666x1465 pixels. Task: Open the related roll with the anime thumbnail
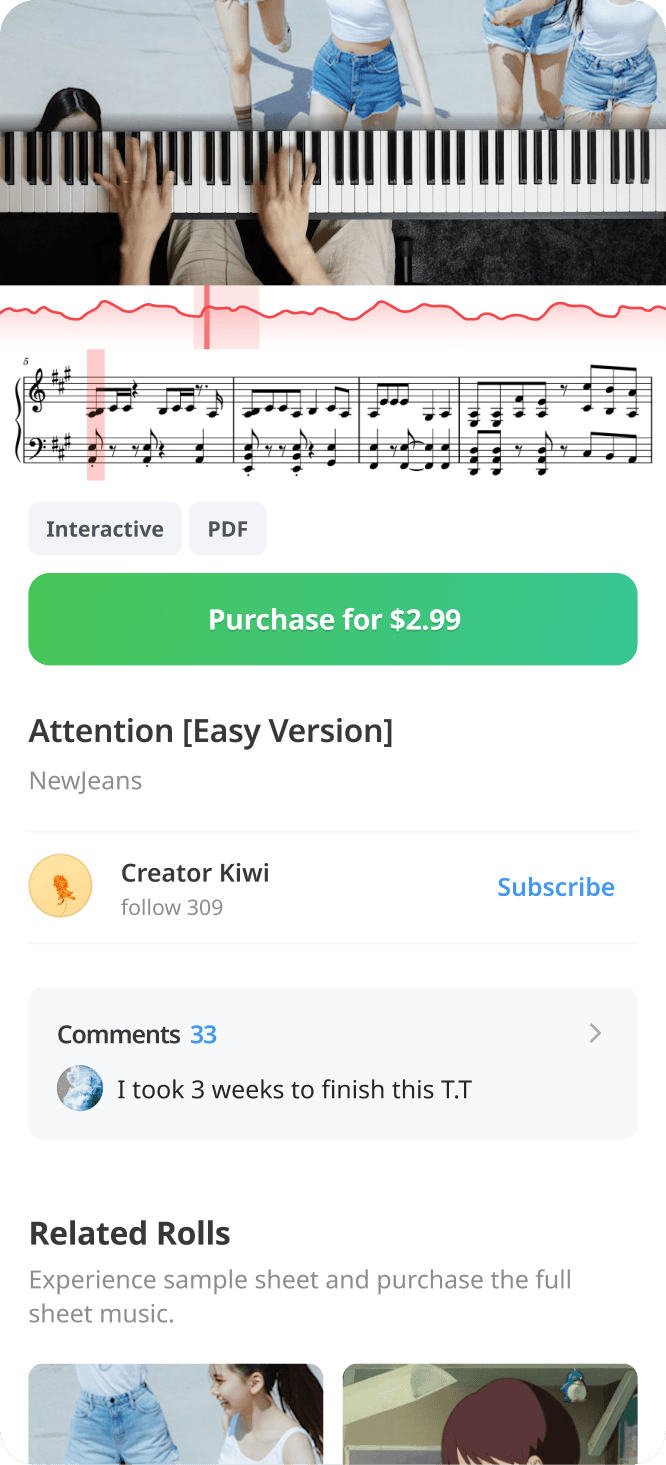tap(490, 1413)
